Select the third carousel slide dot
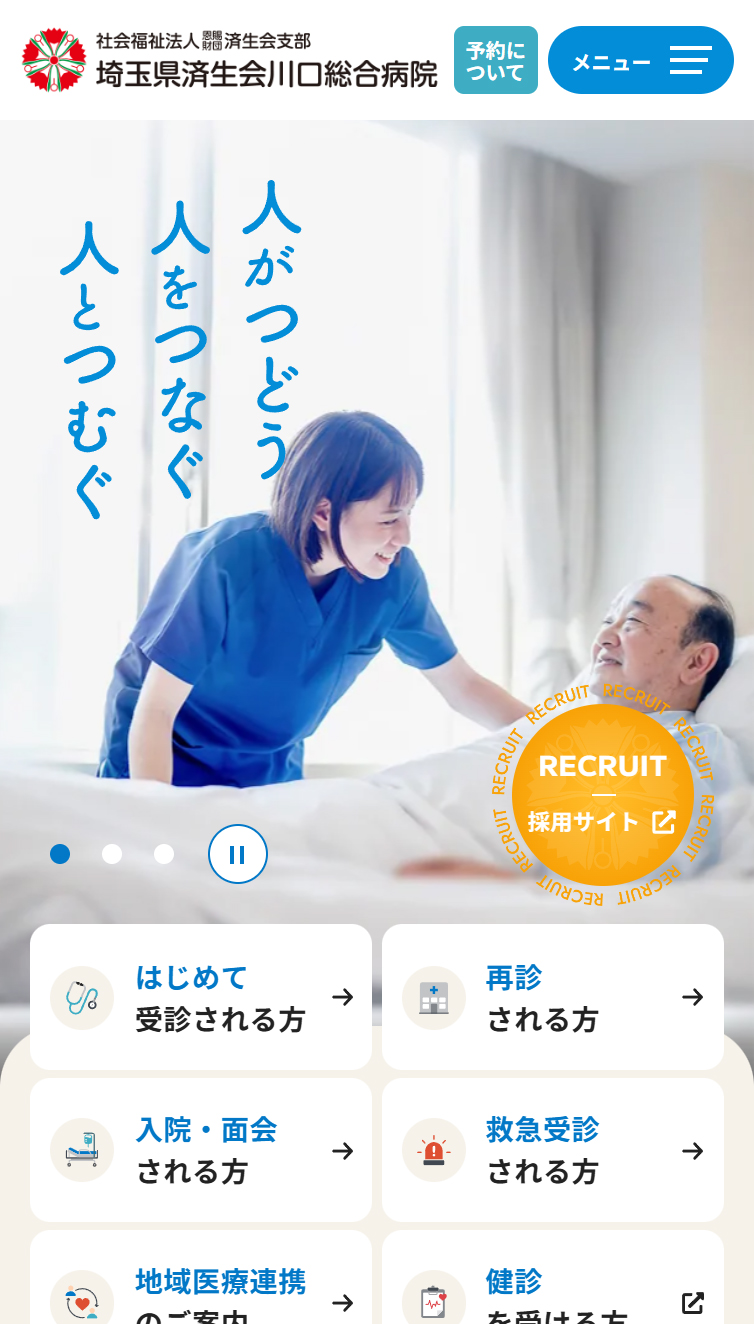The image size is (754, 1324). pos(163,854)
